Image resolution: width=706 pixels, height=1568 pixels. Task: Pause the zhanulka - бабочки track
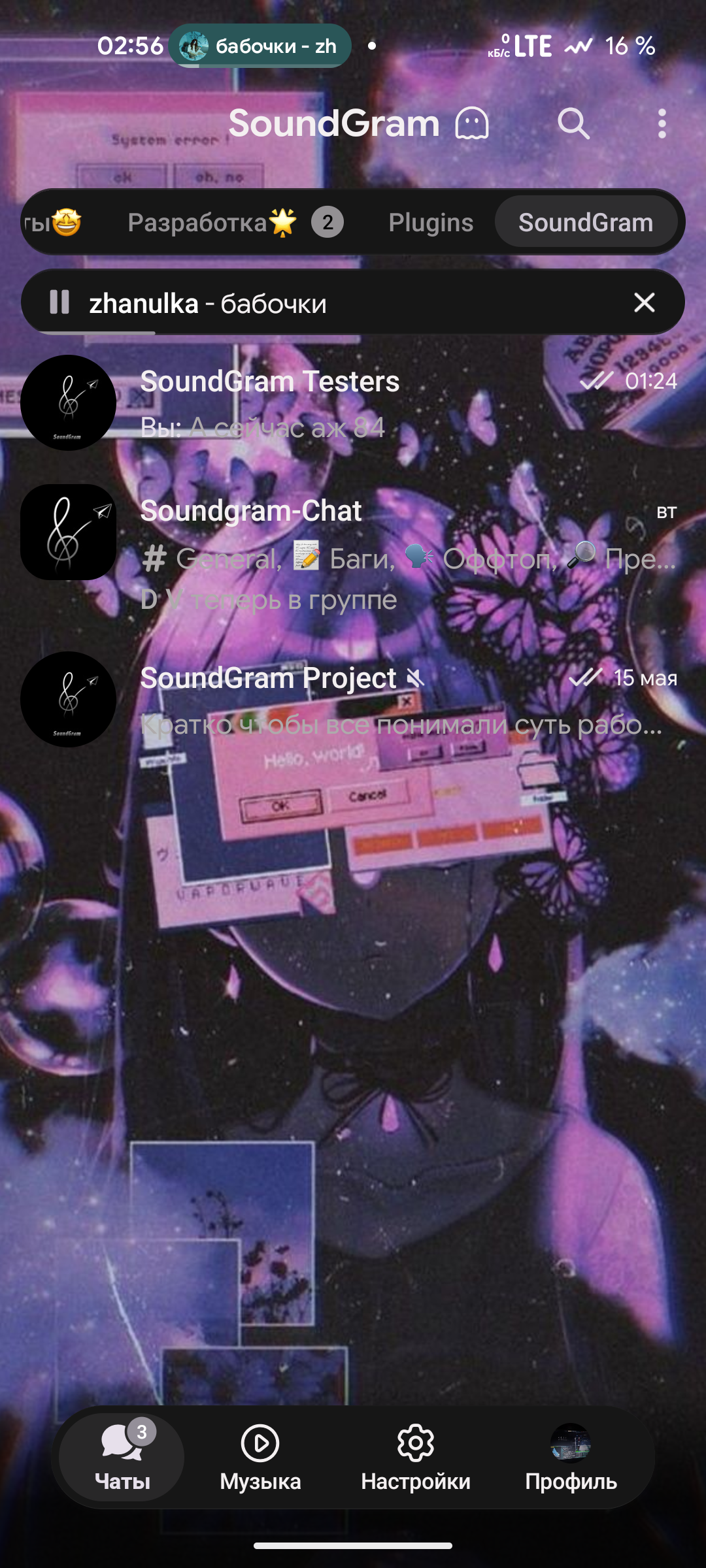(x=59, y=302)
